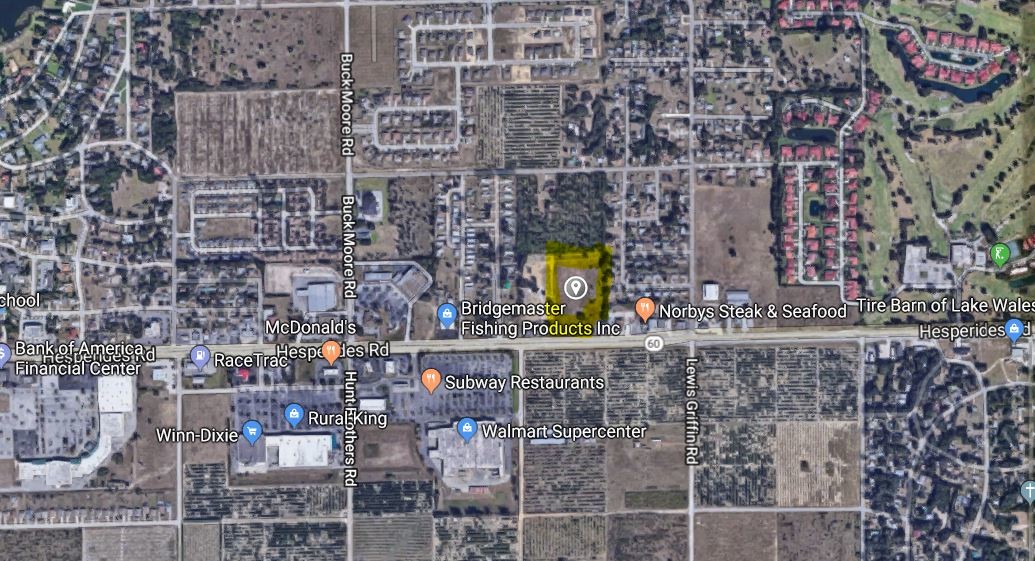Open the RaceTrac gas station marker

click(x=201, y=356)
